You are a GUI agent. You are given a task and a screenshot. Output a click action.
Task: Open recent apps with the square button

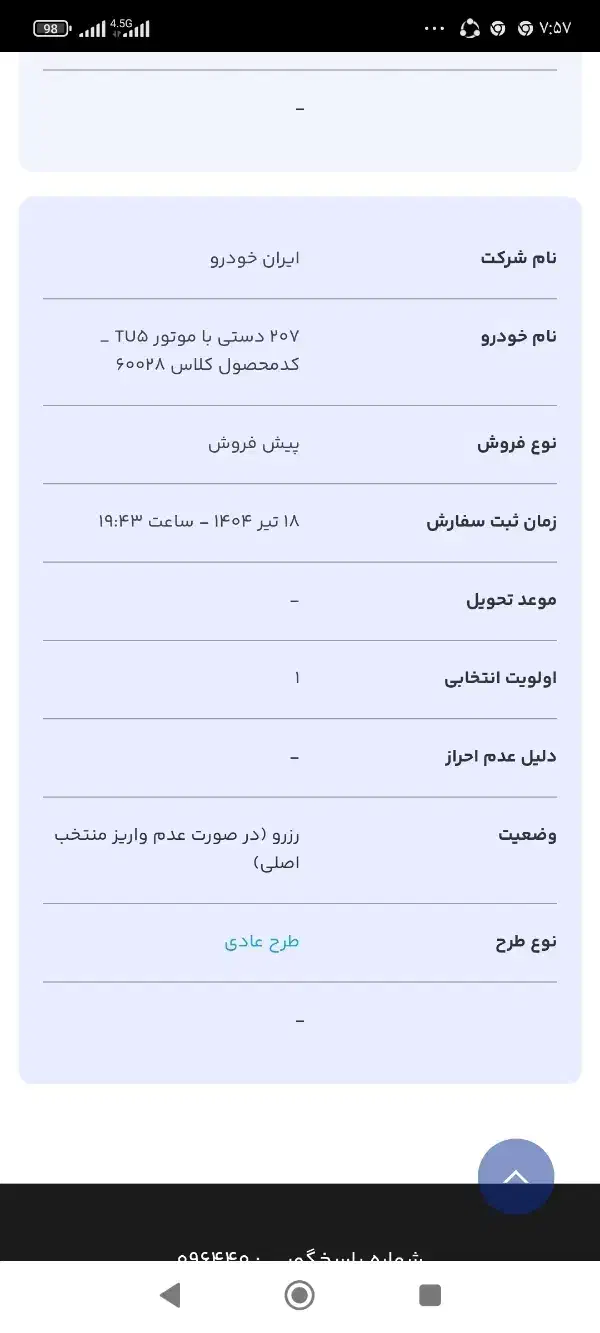point(430,1296)
